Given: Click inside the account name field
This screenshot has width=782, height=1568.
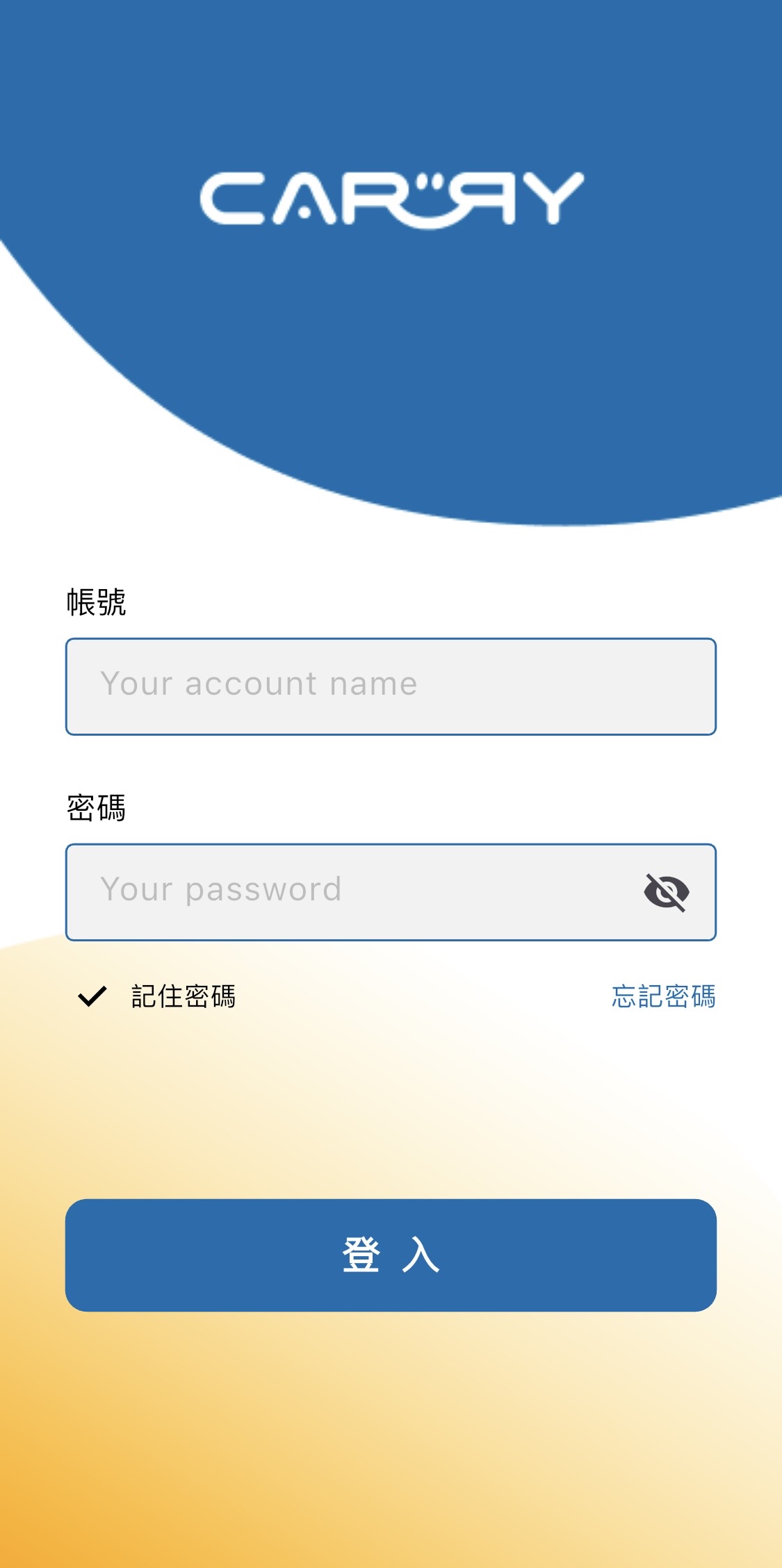Looking at the screenshot, I should tap(391, 684).
